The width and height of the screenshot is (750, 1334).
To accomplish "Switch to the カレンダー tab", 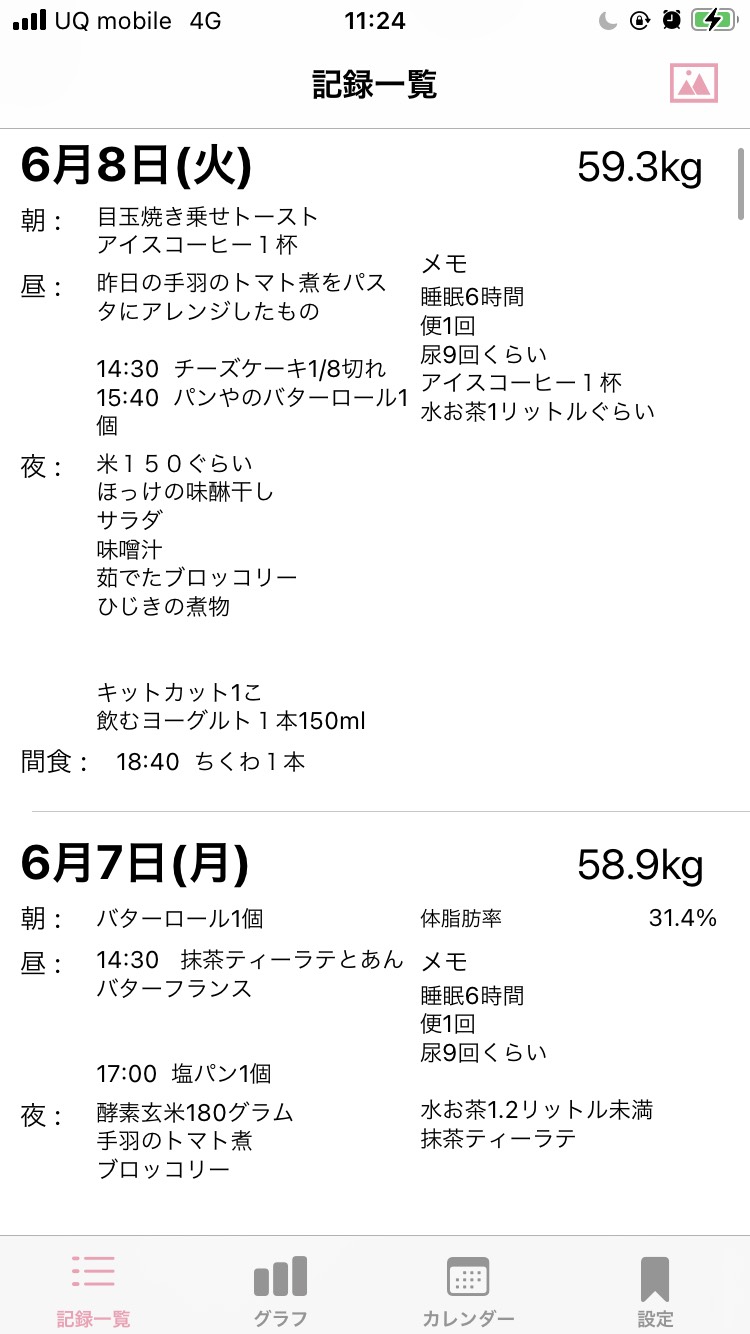I will (x=468, y=1290).
